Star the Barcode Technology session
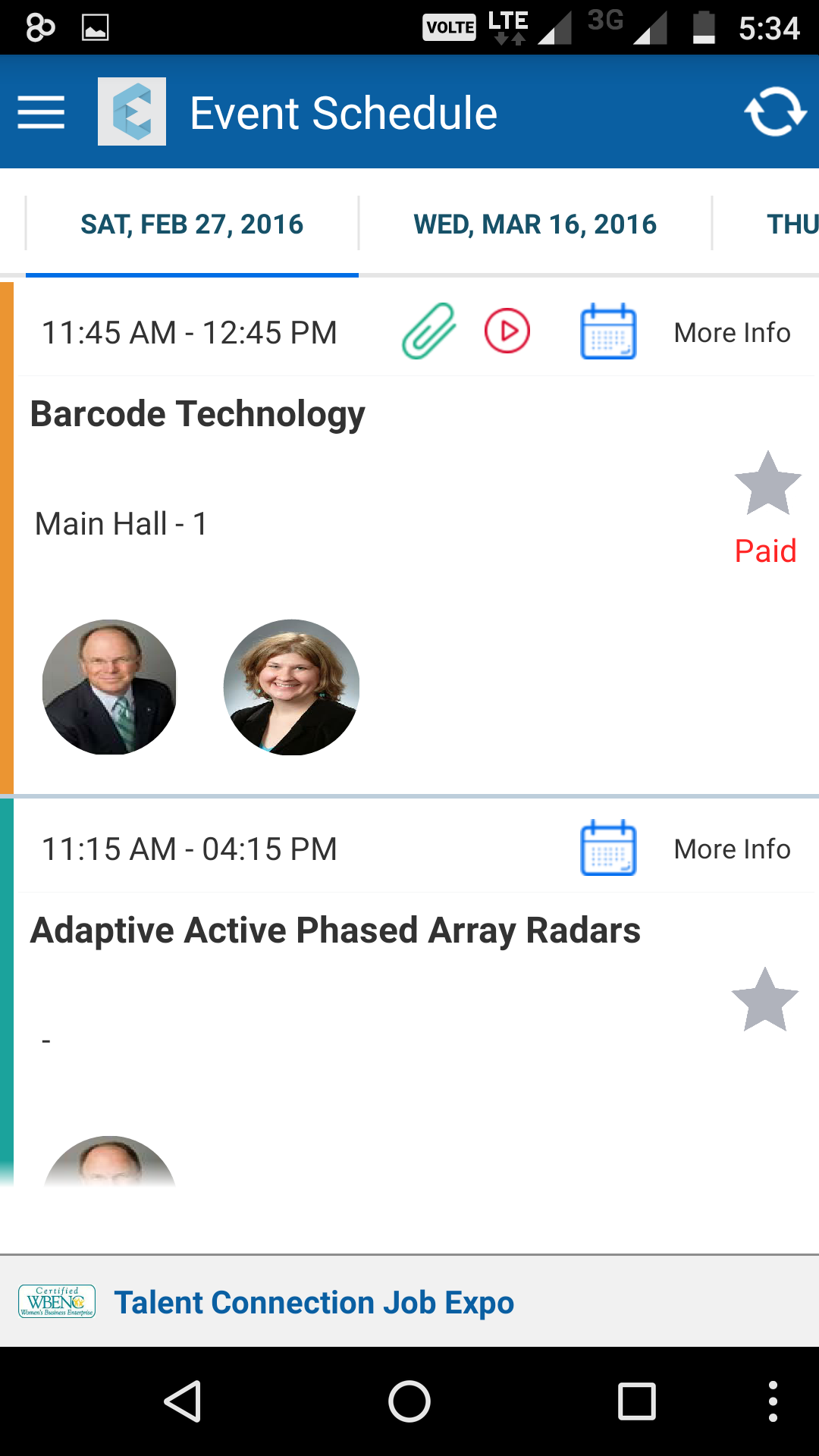 [767, 484]
